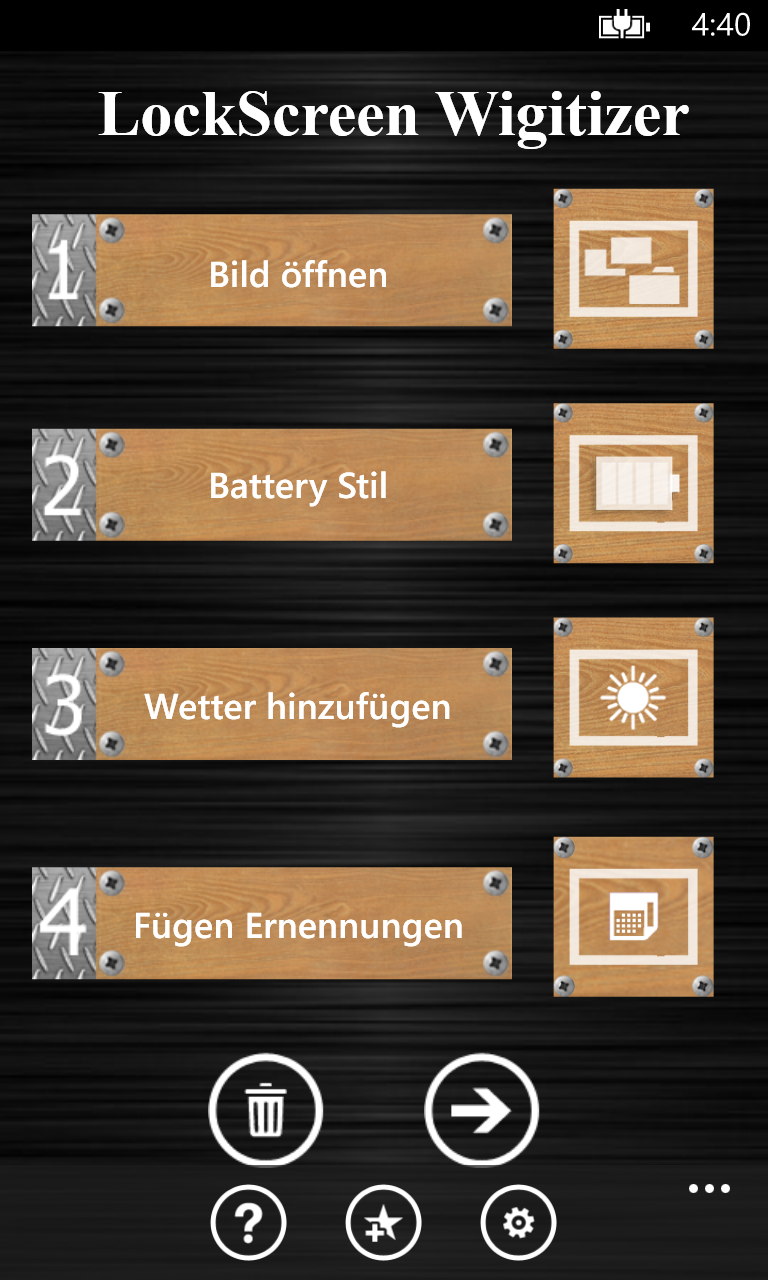768x1280 pixels.
Task: Open the sun weather tile
Action: point(633,697)
